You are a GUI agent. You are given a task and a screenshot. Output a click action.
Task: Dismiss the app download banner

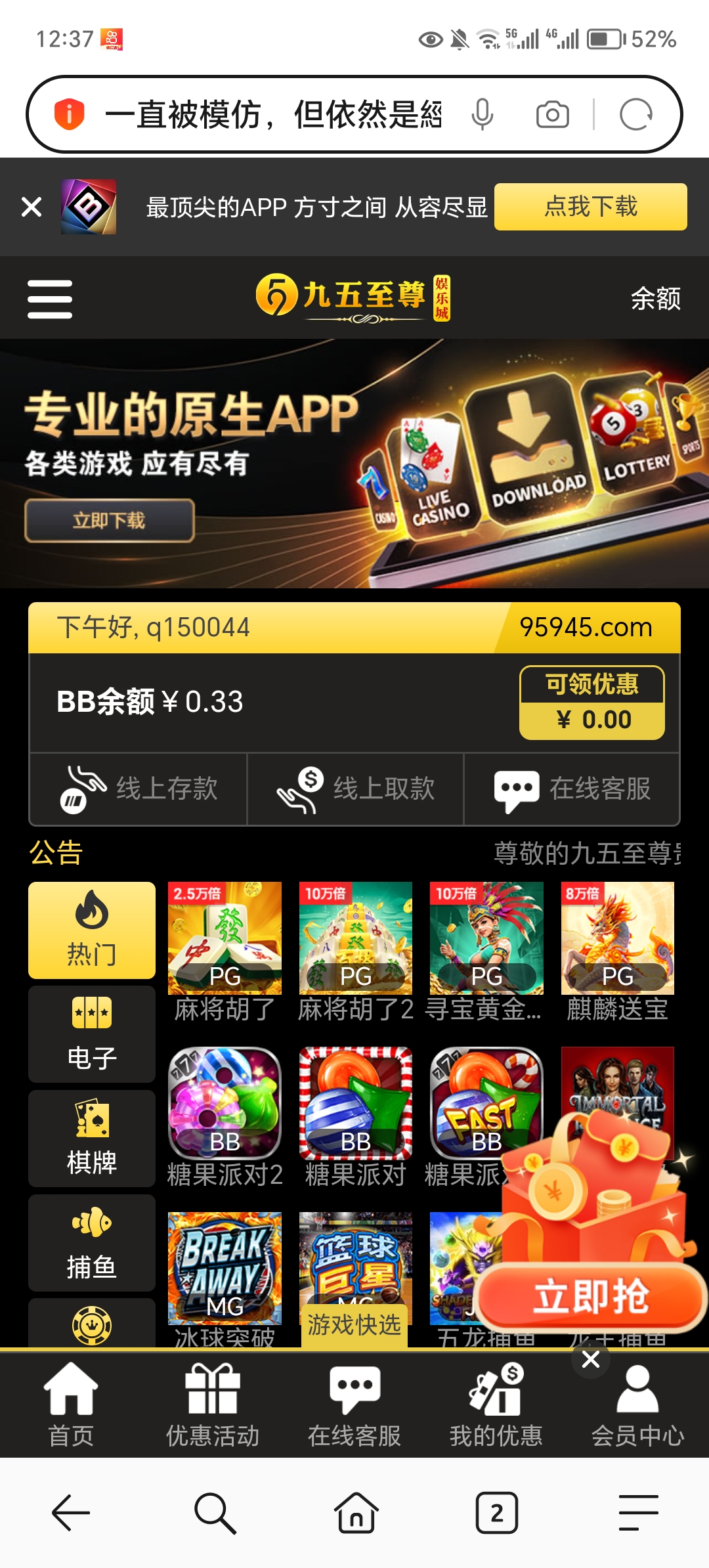tap(32, 207)
